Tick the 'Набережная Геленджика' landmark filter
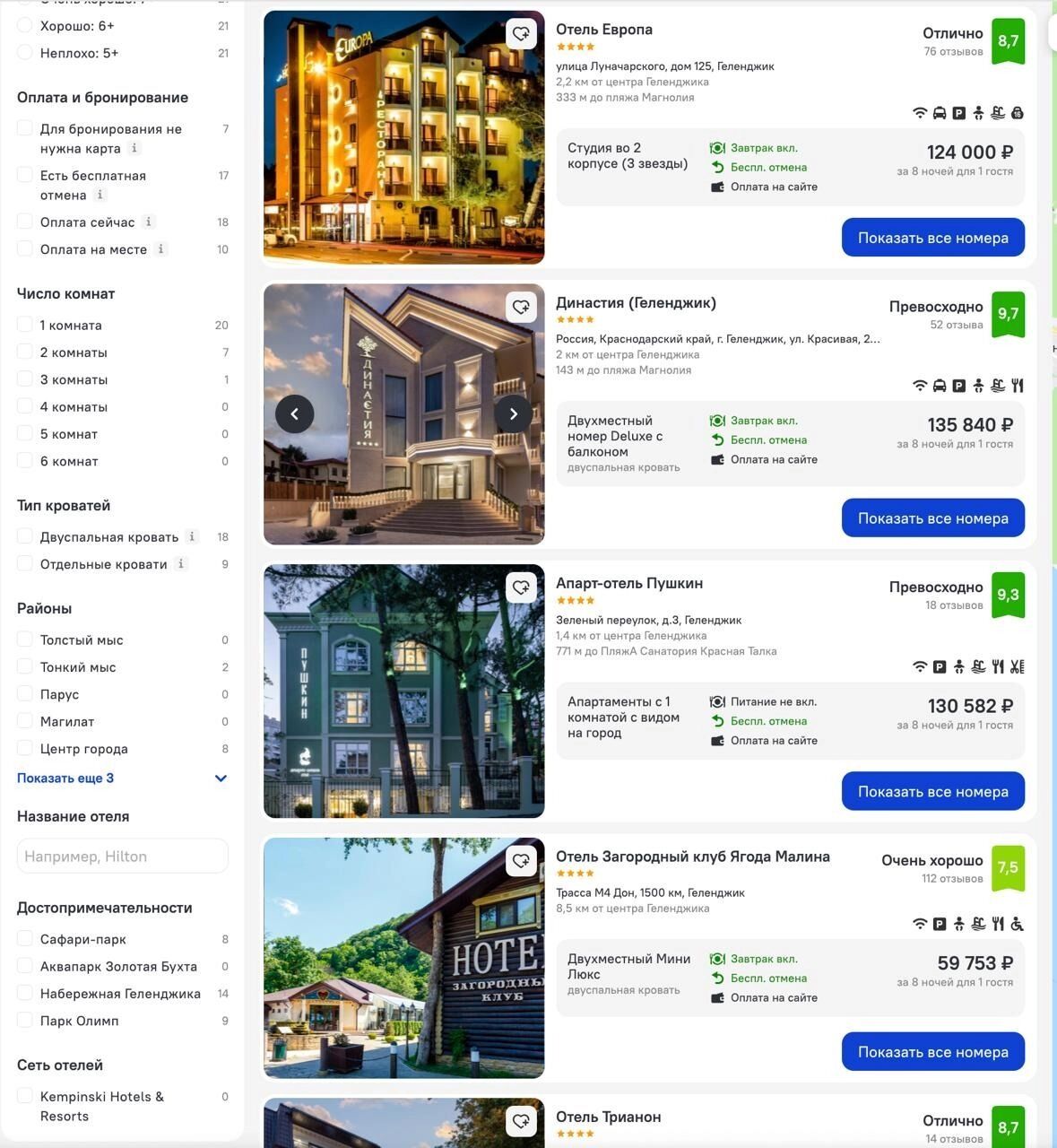 pos(25,993)
